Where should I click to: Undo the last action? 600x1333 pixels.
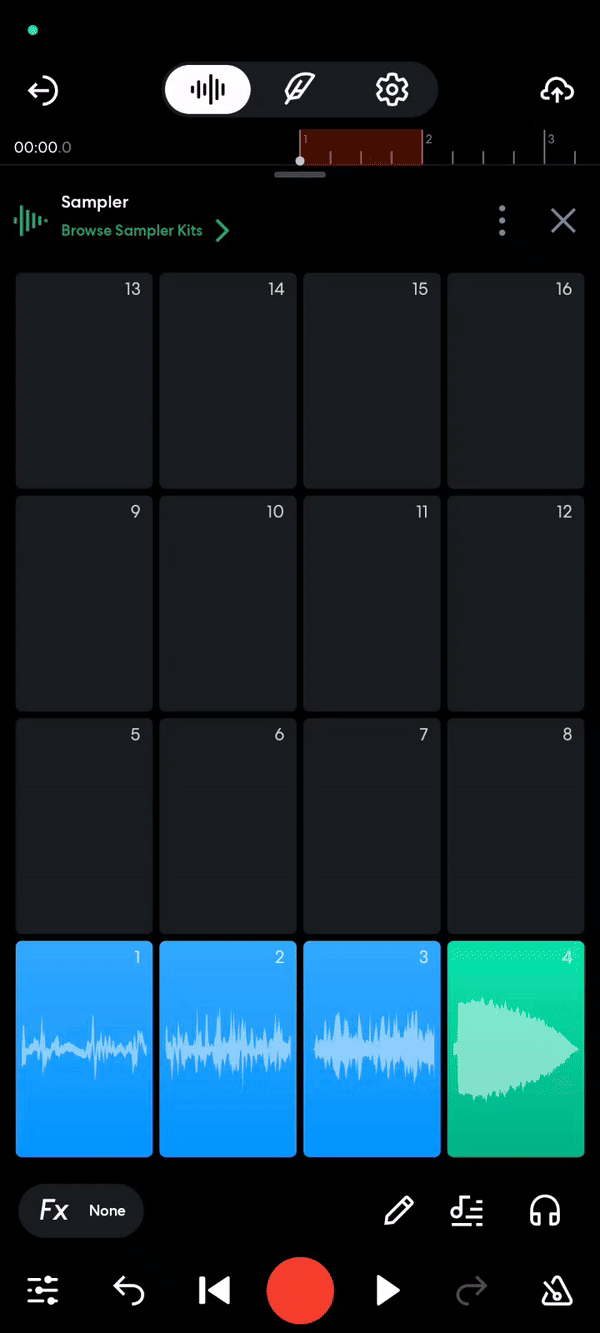point(129,1291)
